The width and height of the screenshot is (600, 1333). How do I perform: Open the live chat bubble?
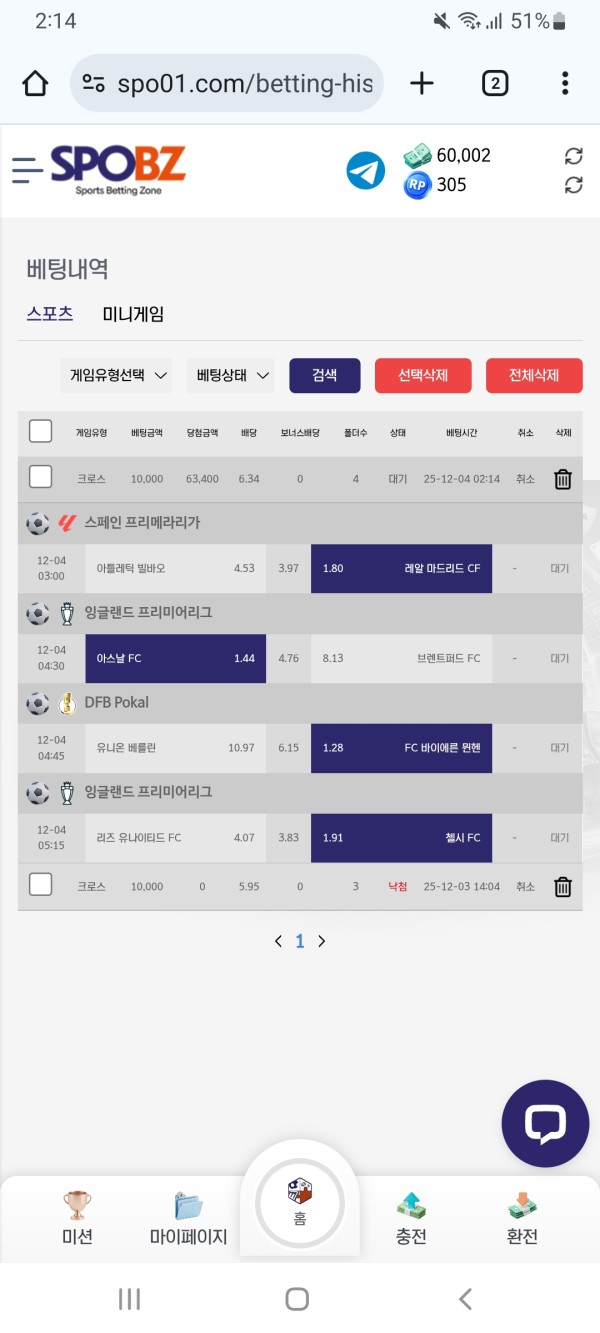[545, 1123]
